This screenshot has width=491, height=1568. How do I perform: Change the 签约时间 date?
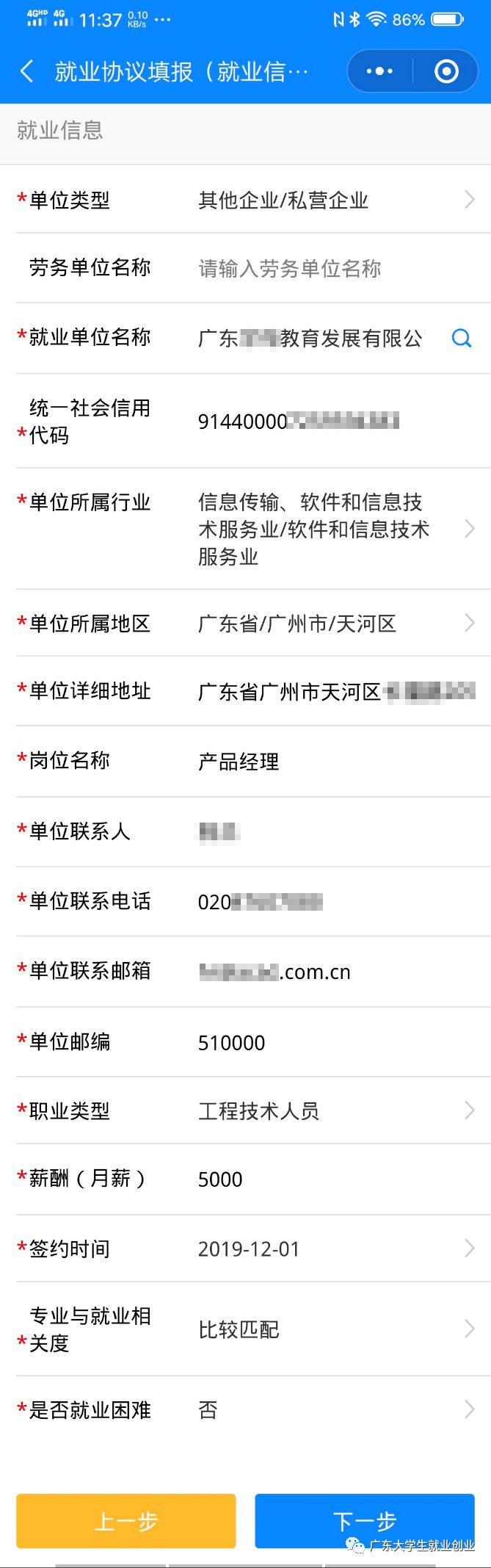click(330, 1249)
